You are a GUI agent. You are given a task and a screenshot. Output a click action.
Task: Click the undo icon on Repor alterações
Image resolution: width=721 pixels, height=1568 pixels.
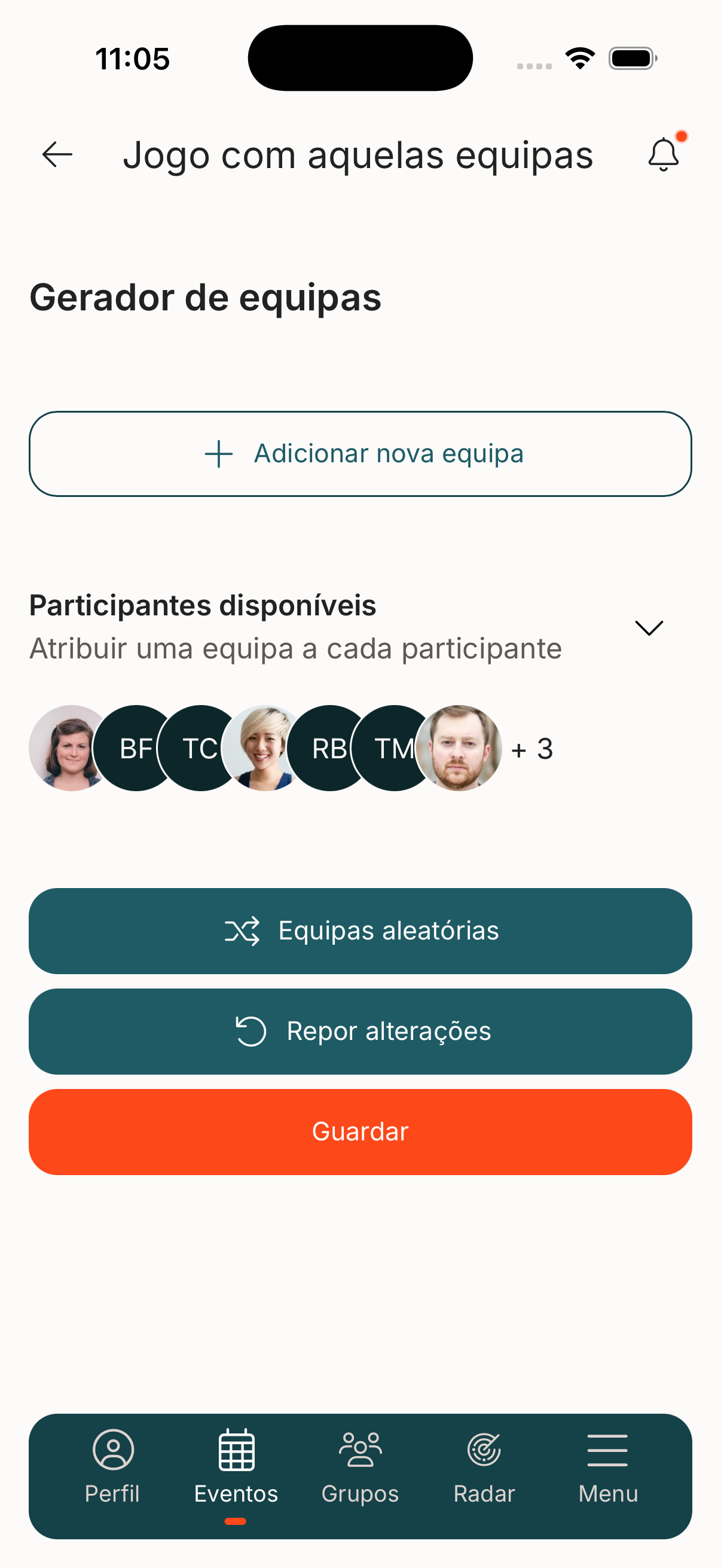pyautogui.click(x=251, y=1030)
